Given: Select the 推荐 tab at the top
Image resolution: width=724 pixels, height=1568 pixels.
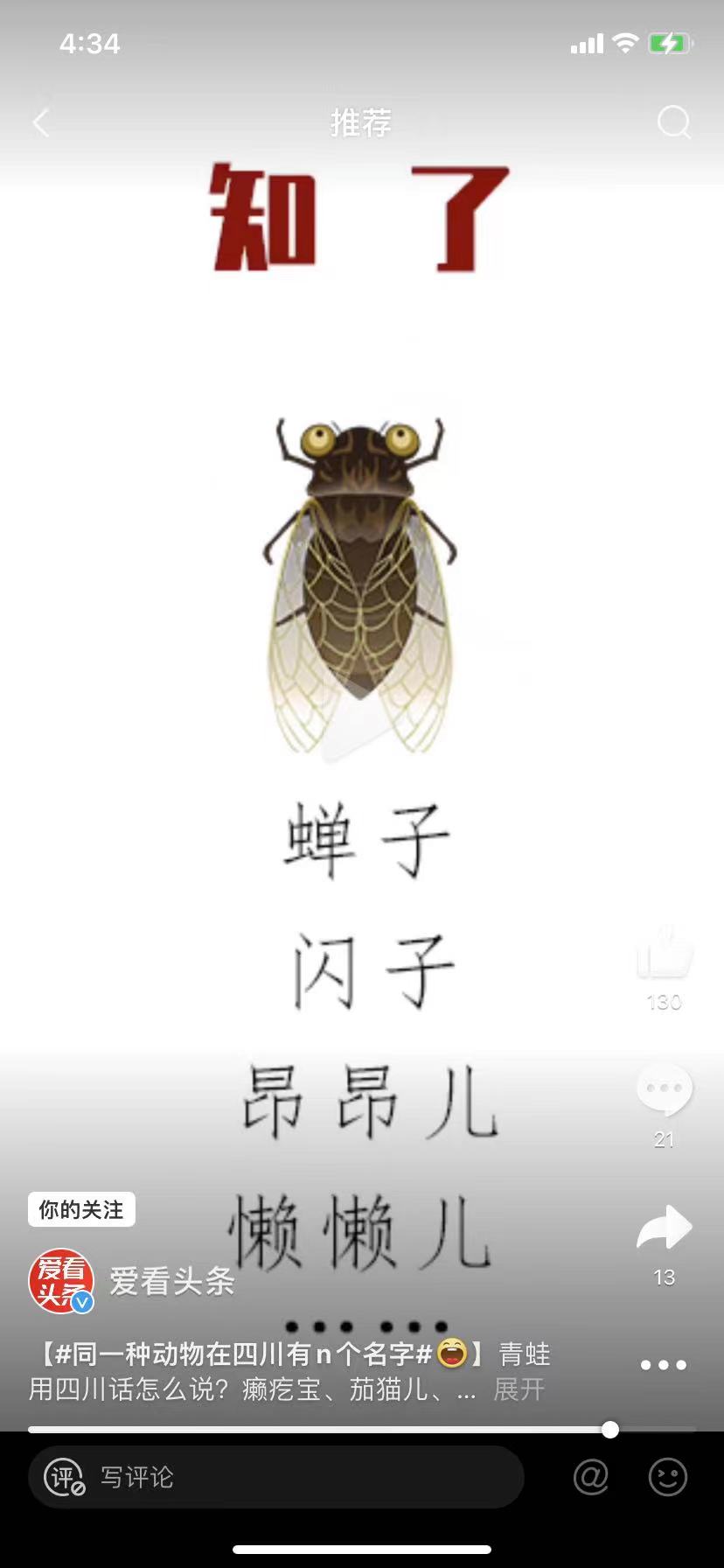Looking at the screenshot, I should (x=362, y=122).
